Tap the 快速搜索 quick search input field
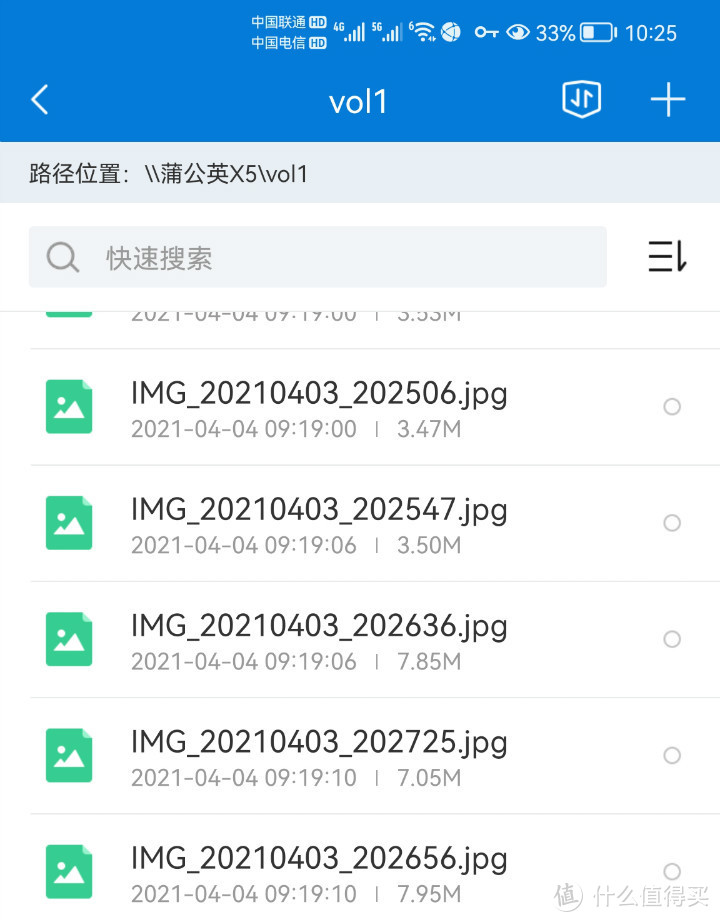720x922 pixels. click(x=300, y=257)
